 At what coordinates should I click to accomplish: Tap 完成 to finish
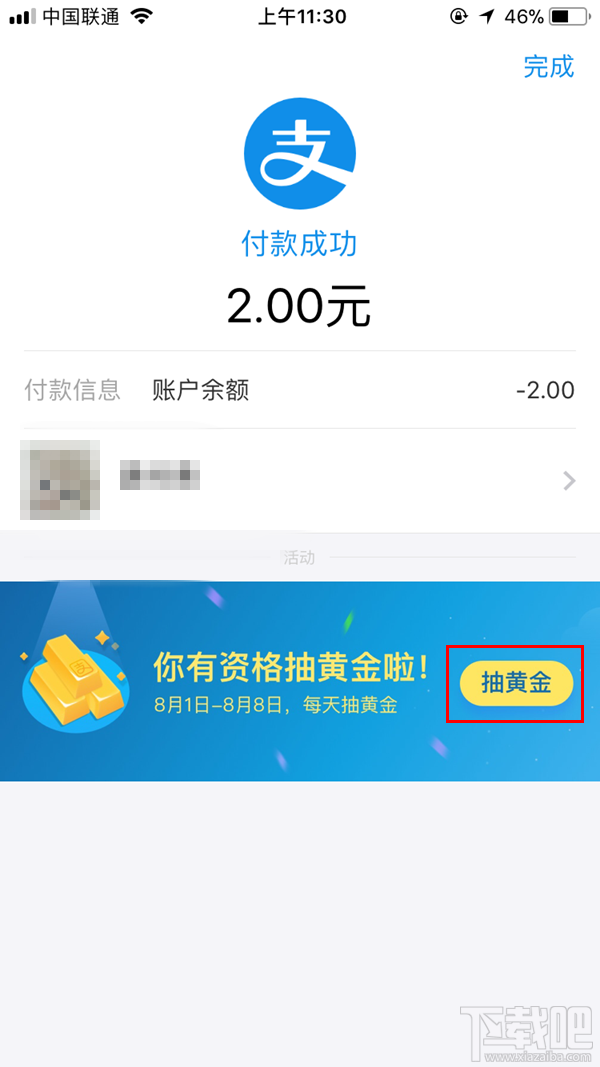[x=549, y=67]
